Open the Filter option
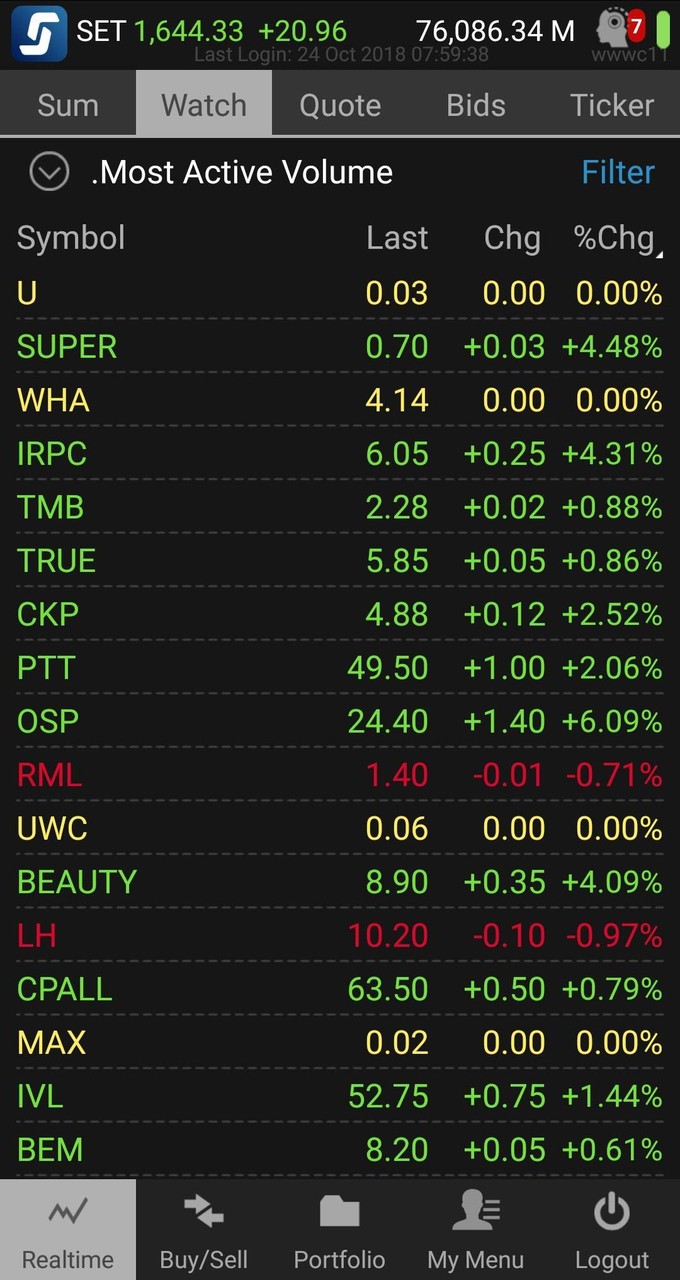Image resolution: width=680 pixels, height=1280 pixels. pyautogui.click(x=618, y=172)
